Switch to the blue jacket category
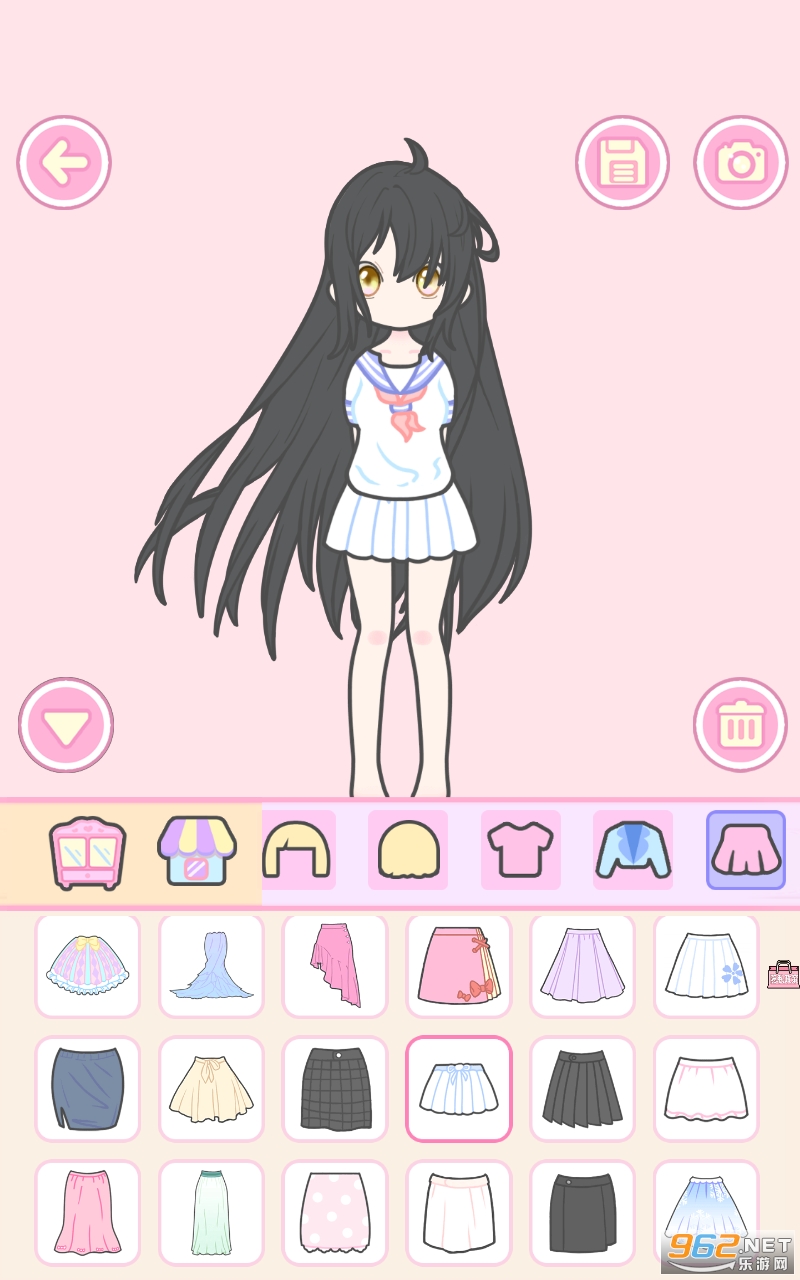Screen dimensions: 800x1280 coord(633,850)
